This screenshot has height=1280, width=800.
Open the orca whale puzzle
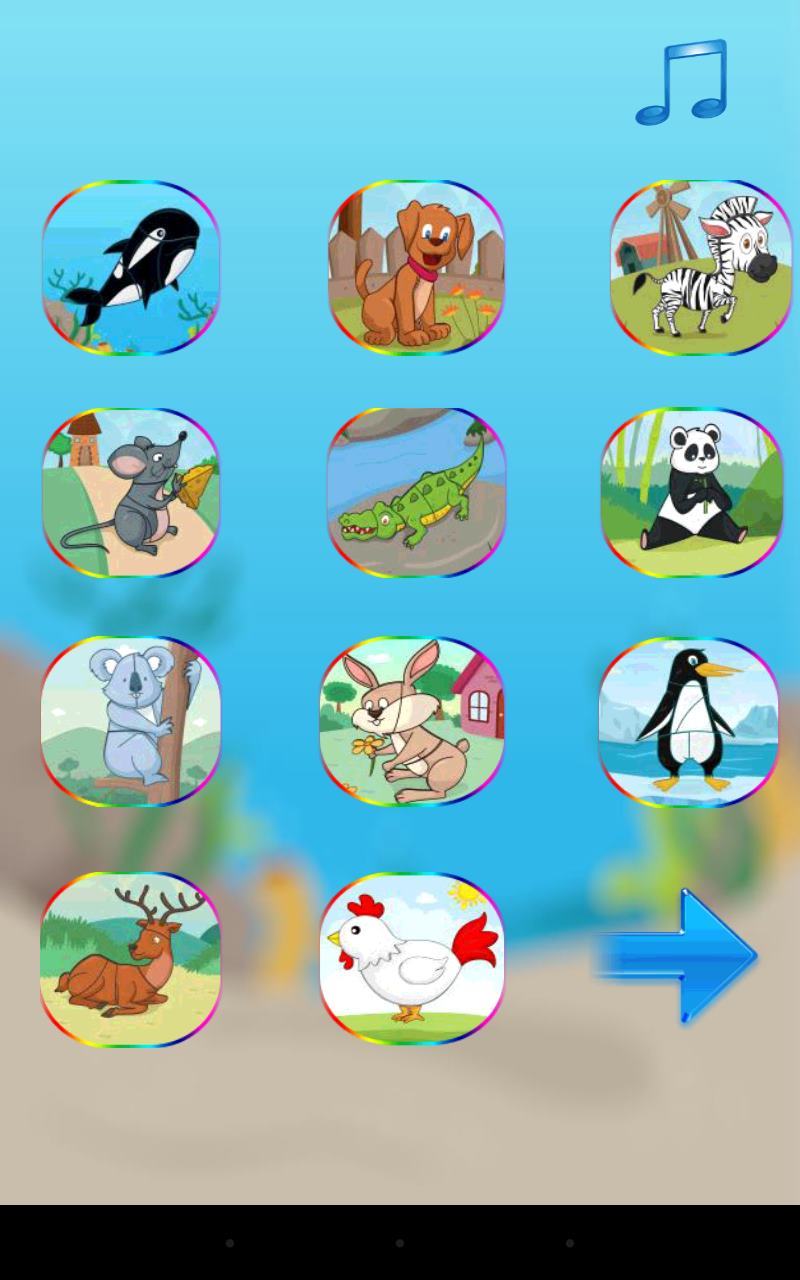(x=131, y=268)
